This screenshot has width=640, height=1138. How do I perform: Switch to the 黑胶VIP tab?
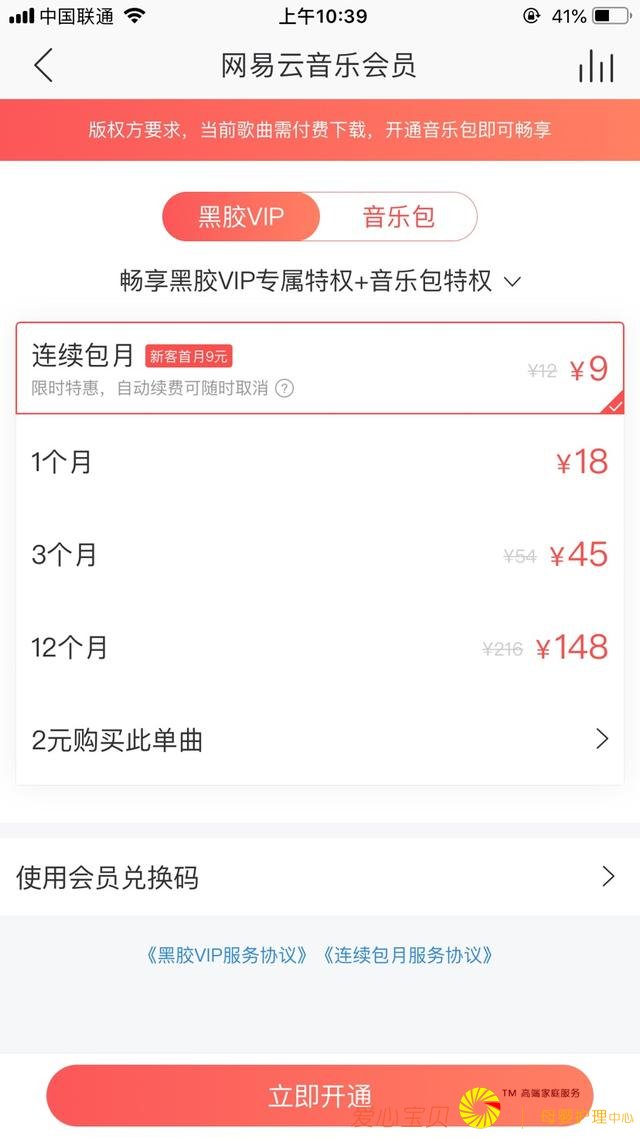[x=241, y=217]
